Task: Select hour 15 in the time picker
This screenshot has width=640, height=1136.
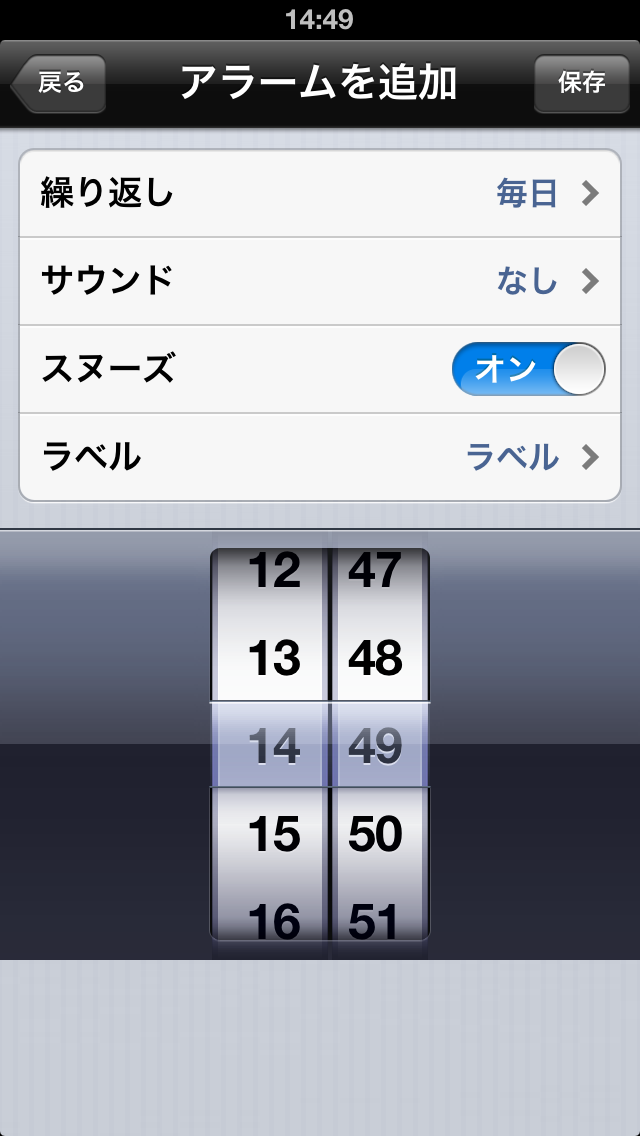Action: (x=273, y=834)
